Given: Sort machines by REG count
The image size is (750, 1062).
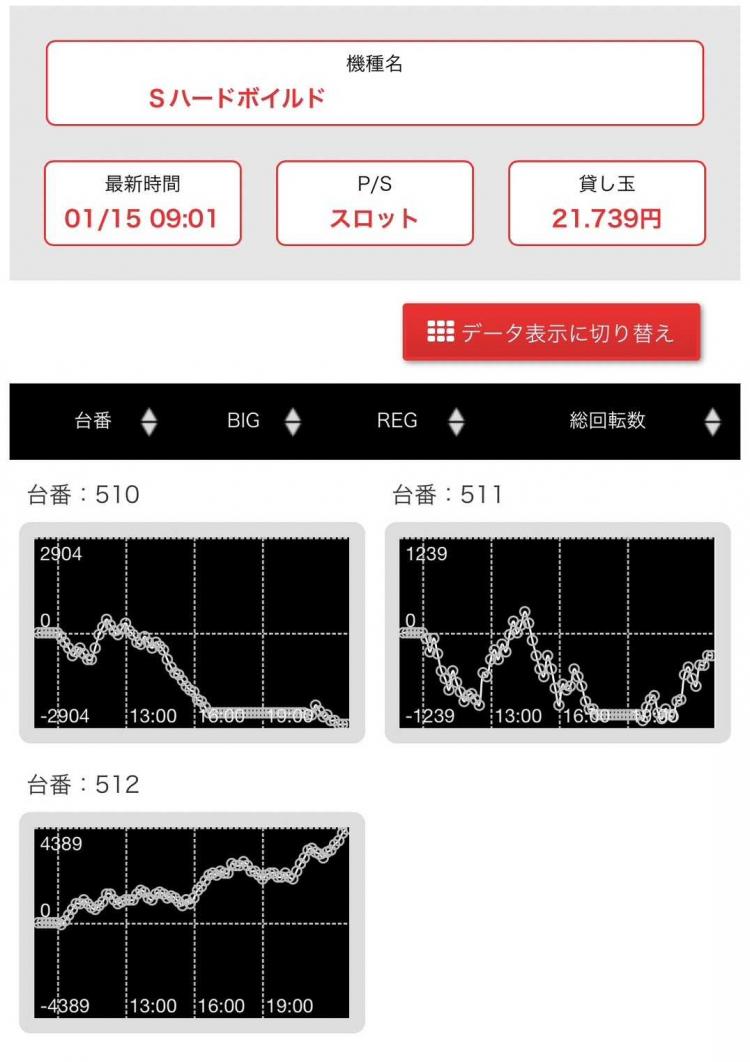Looking at the screenshot, I should tap(419, 422).
